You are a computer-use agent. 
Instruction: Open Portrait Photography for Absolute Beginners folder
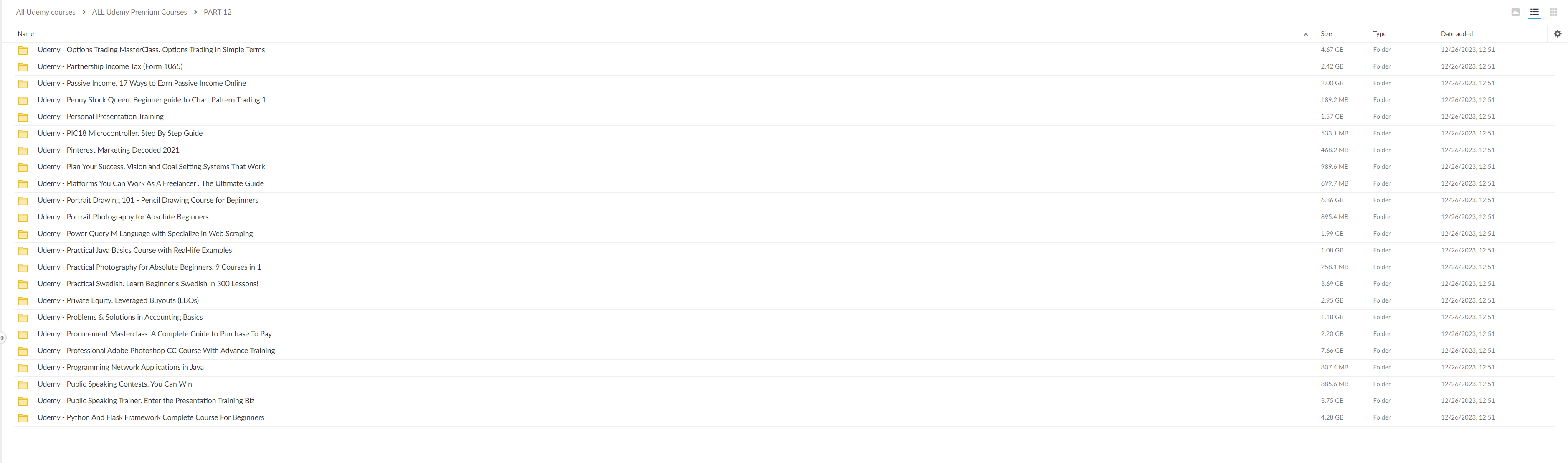123,217
